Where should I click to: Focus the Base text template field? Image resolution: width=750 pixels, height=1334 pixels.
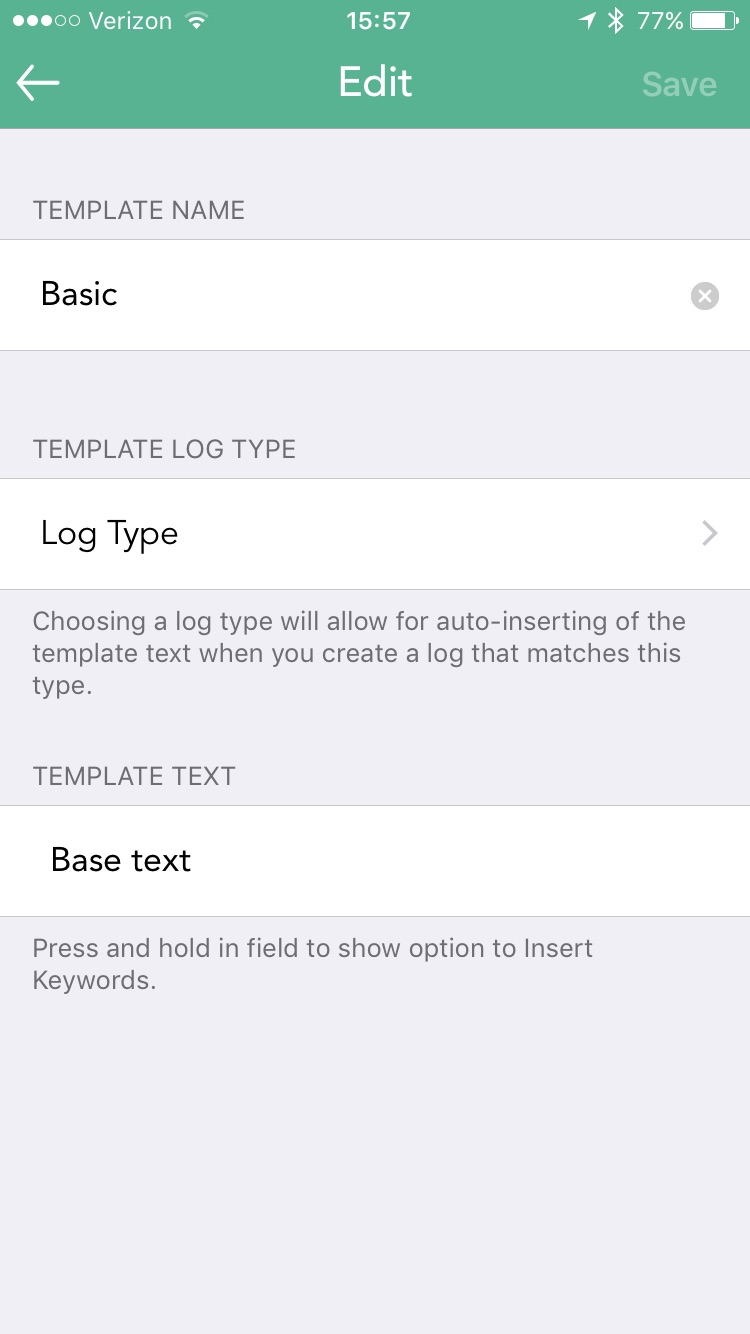[375, 861]
